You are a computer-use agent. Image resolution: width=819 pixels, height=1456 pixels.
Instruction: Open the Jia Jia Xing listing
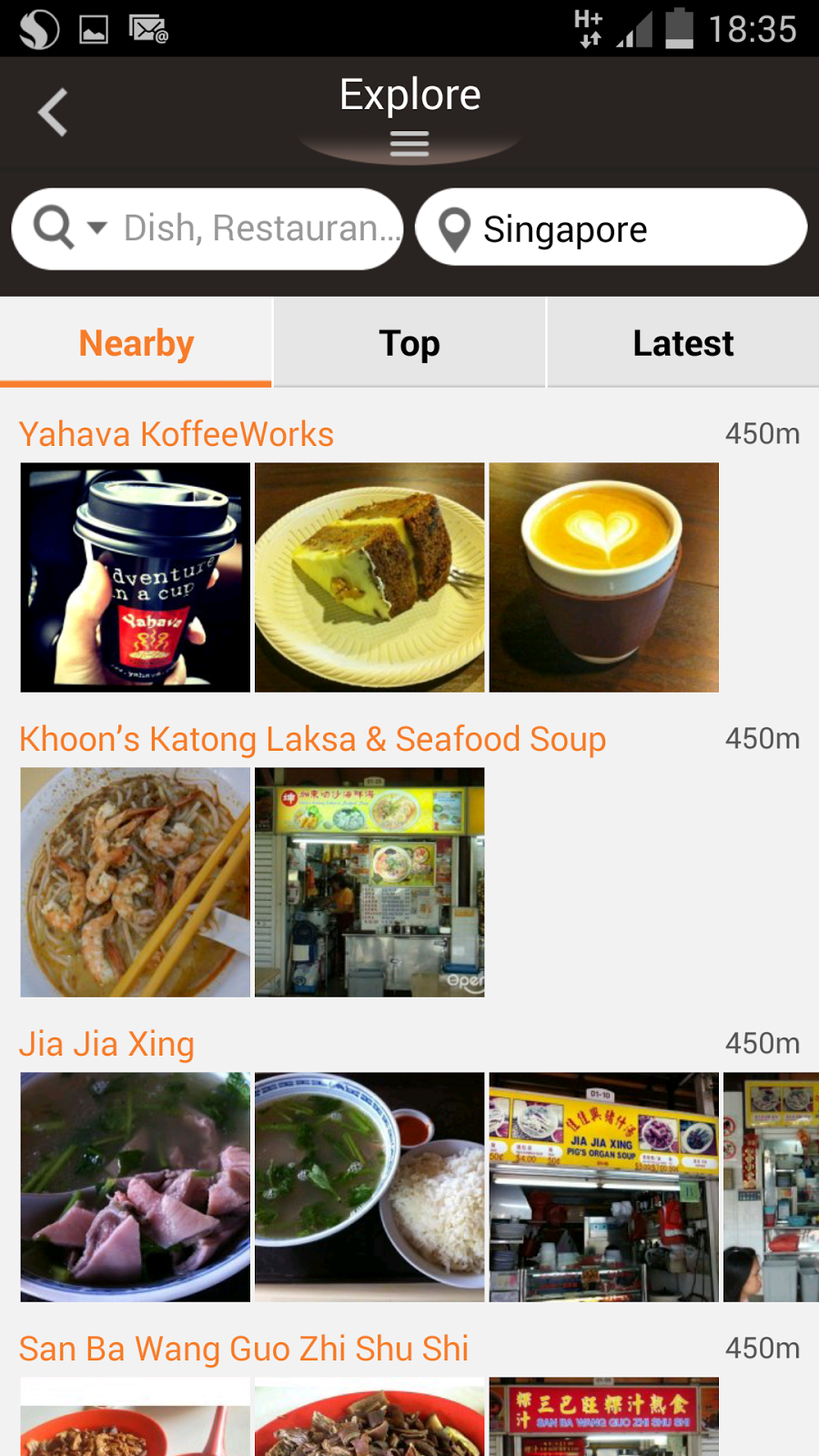point(106,1044)
